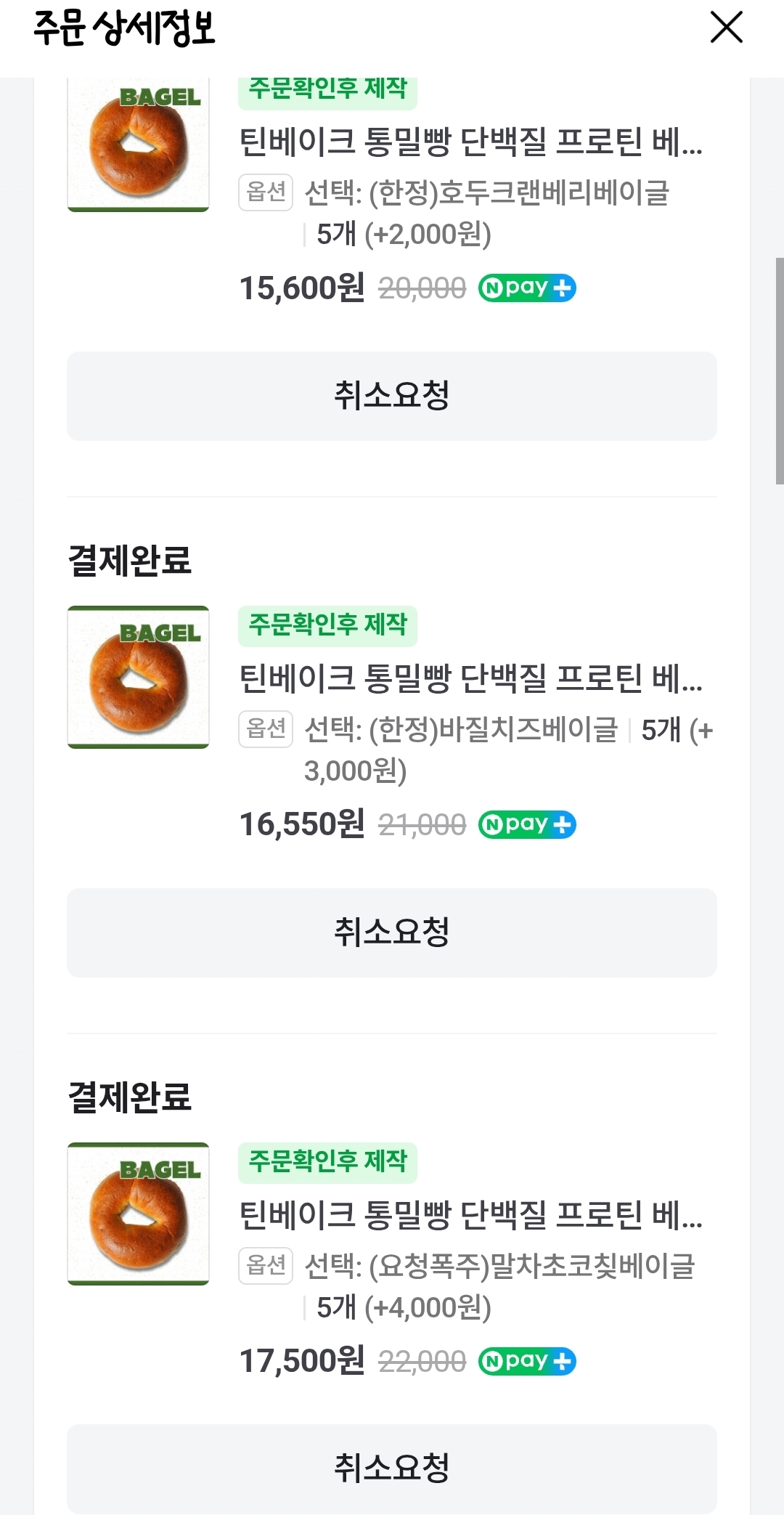This screenshot has width=784, height=1515.
Task: Open the 호두크랜베리베이글 product image
Action: click(x=138, y=145)
